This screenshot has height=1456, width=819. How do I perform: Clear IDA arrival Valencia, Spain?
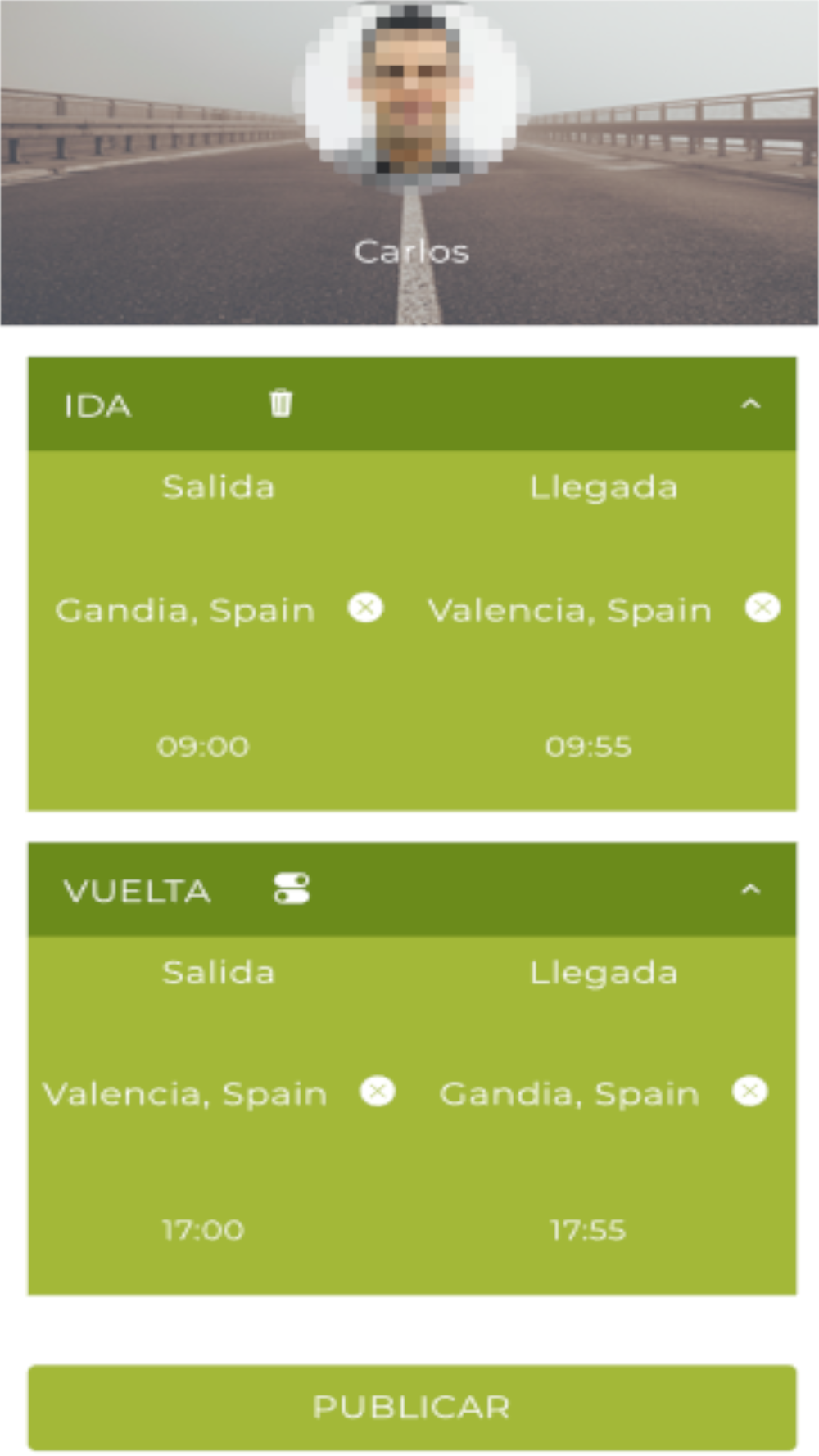coord(762,608)
